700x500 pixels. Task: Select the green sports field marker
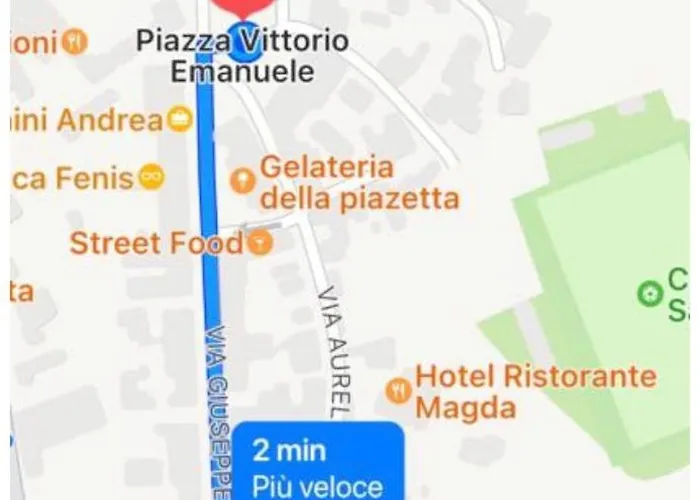(650, 293)
